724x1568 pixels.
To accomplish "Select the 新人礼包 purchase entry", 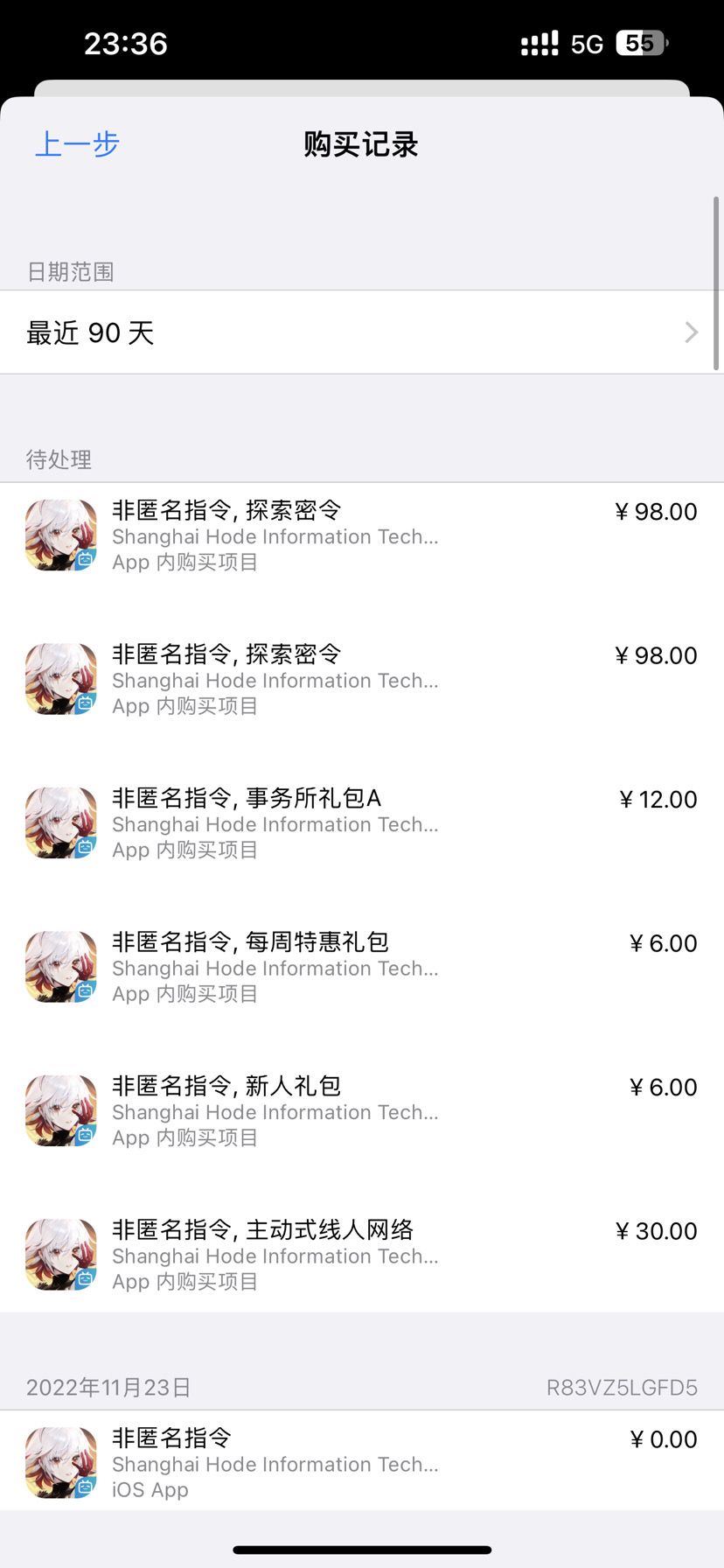I will pos(362,1110).
